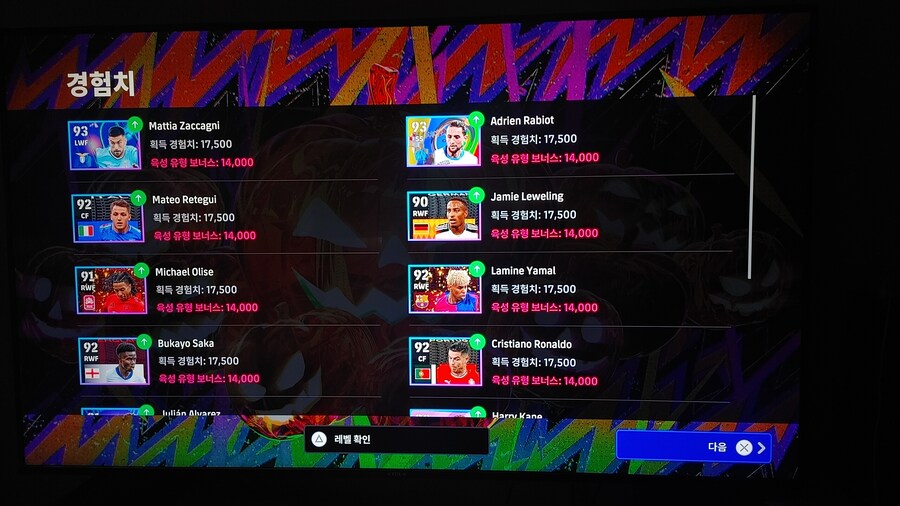
Task: Select the 레벨 확인 option
Action: (x=397, y=440)
